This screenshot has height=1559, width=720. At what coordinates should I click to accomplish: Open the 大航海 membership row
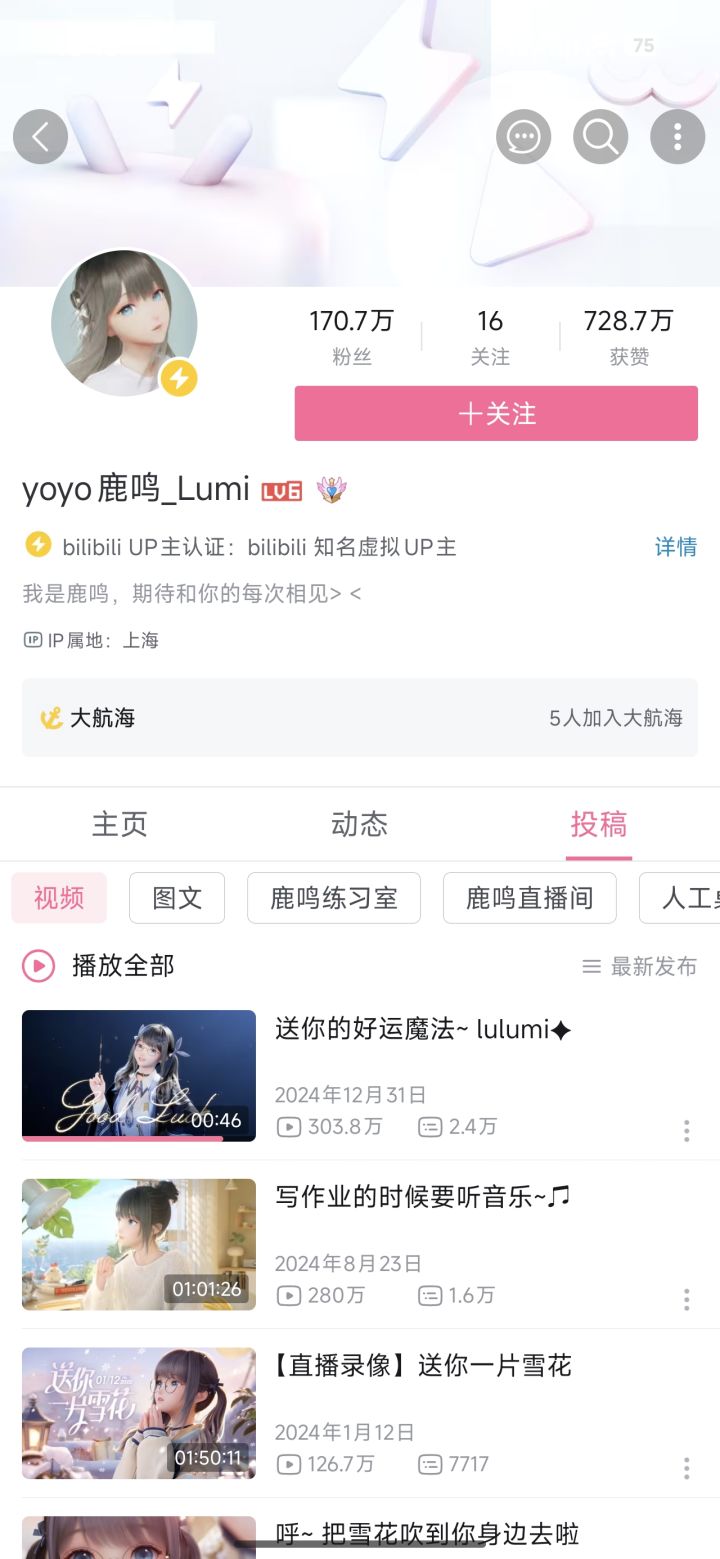360,718
